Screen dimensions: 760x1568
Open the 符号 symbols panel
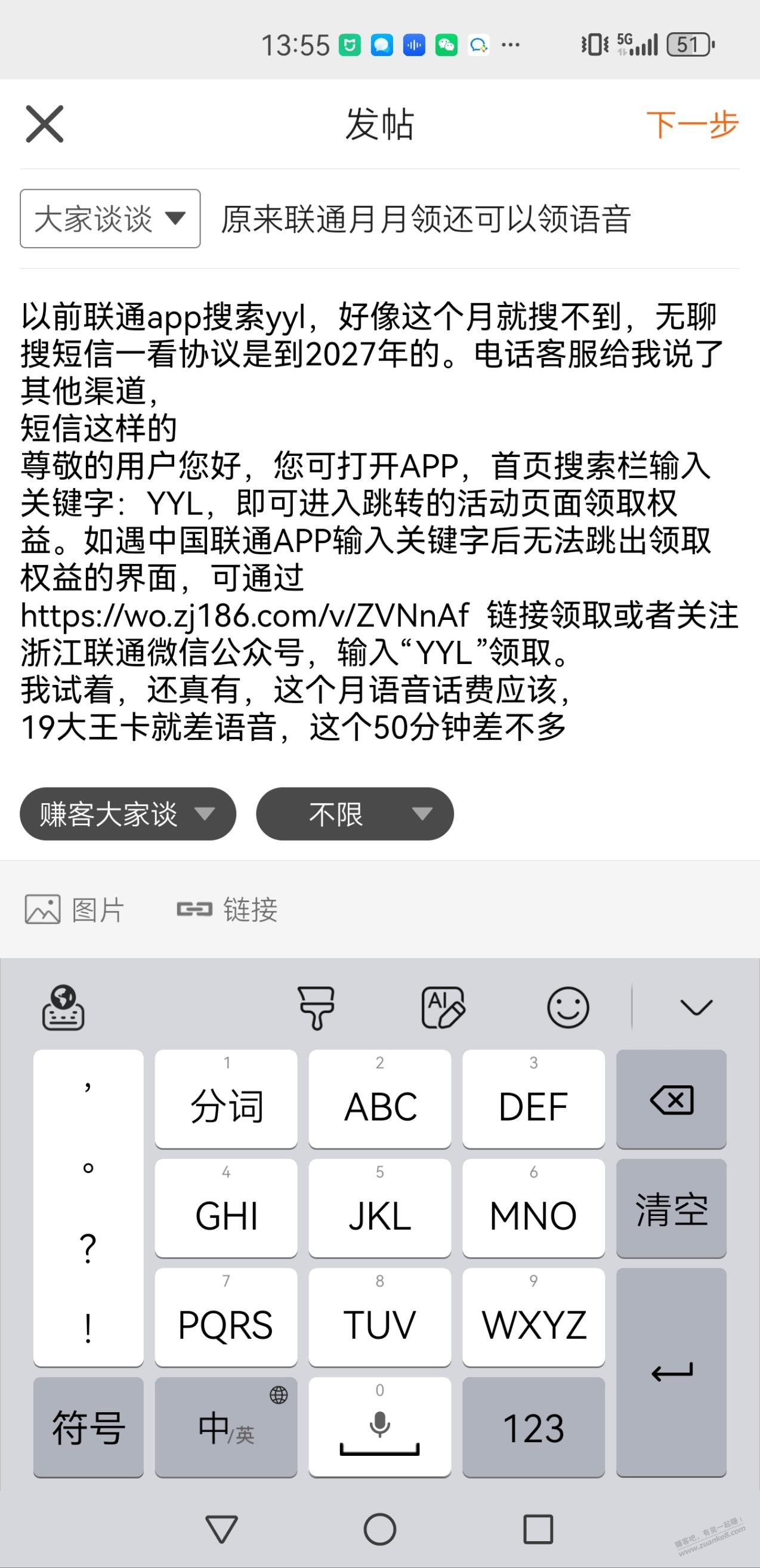[89, 1427]
